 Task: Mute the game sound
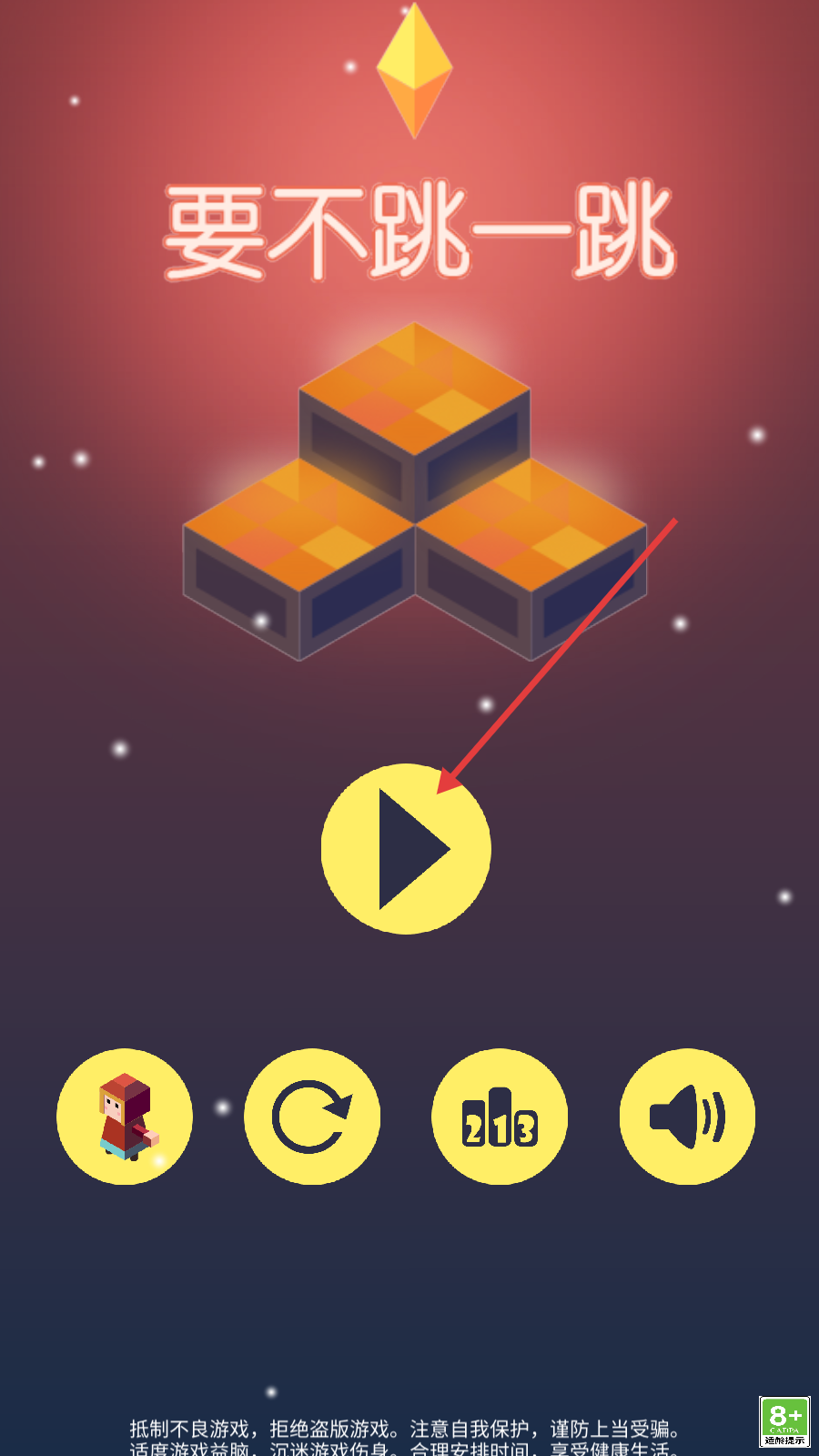(687, 1117)
